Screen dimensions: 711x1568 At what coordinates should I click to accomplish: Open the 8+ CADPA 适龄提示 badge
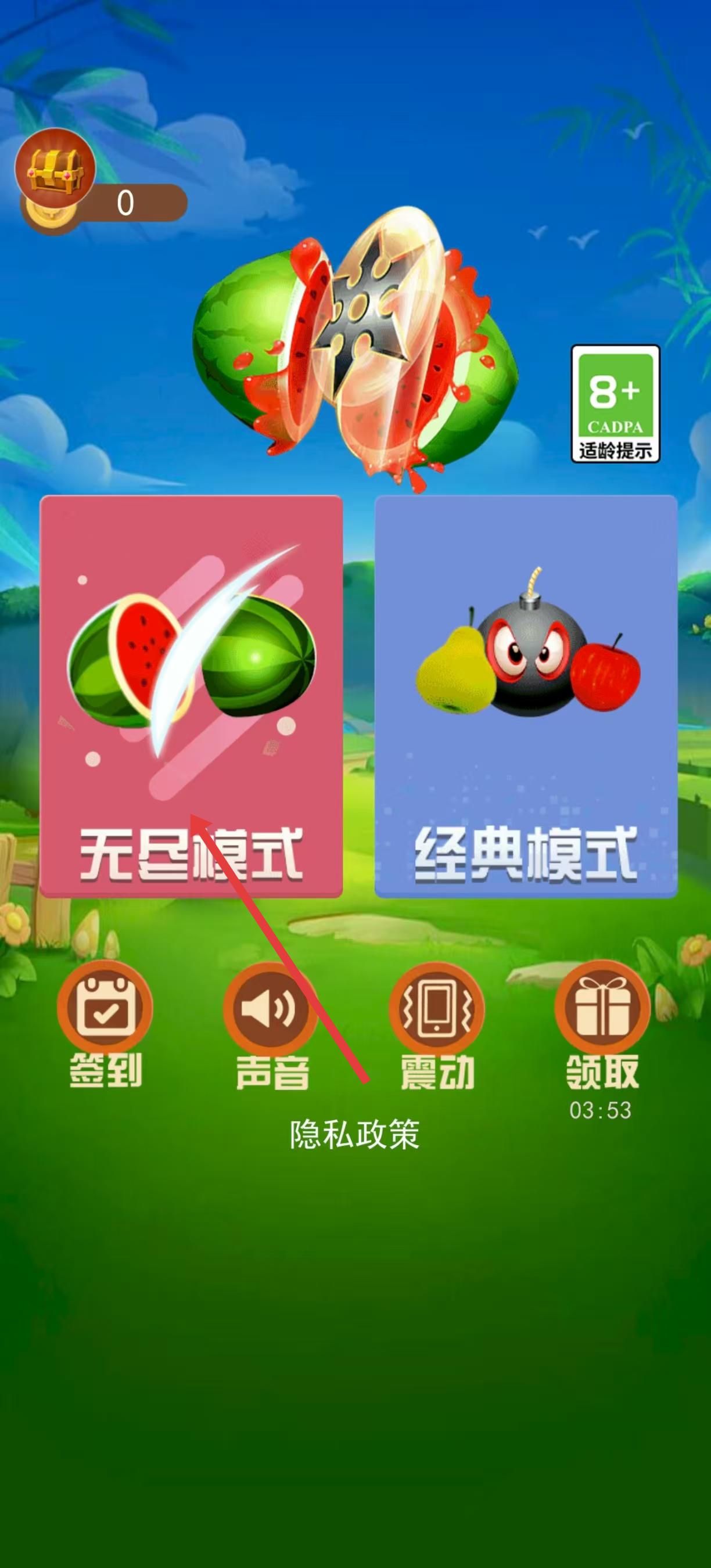coord(615,404)
